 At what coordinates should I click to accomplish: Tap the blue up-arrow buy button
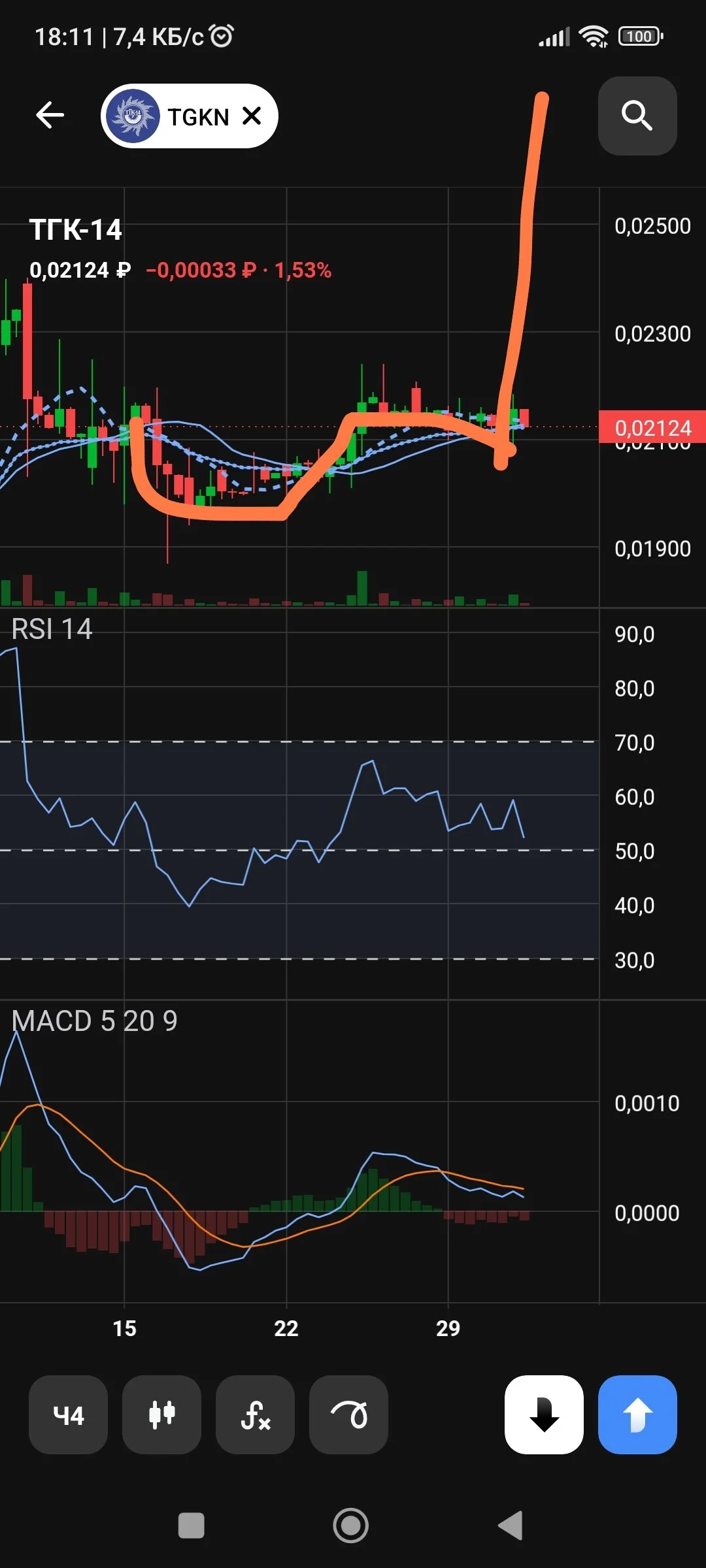(x=637, y=1414)
